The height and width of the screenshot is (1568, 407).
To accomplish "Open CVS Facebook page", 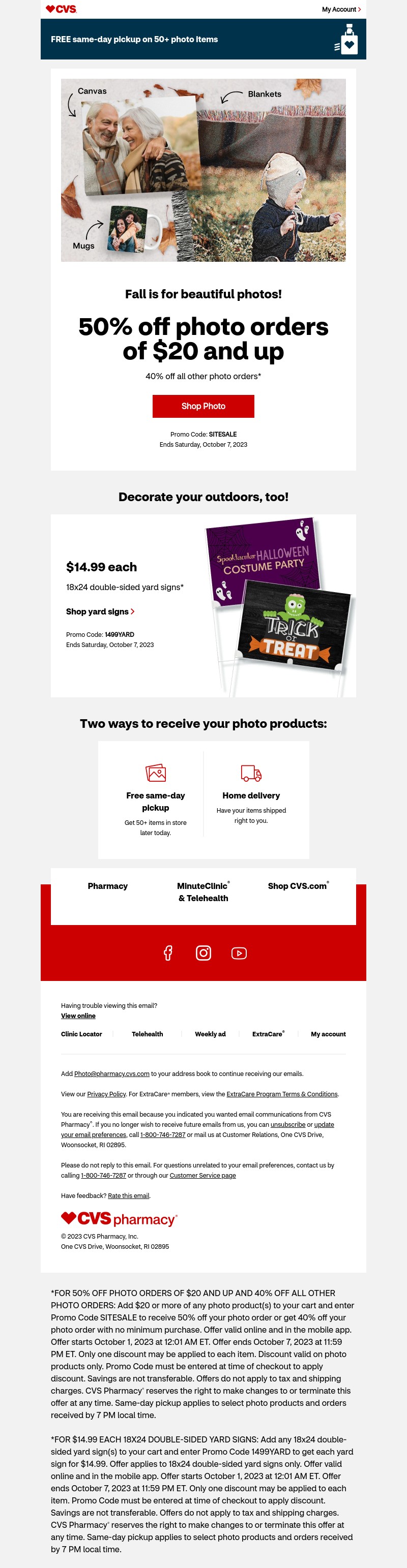I will click(168, 952).
